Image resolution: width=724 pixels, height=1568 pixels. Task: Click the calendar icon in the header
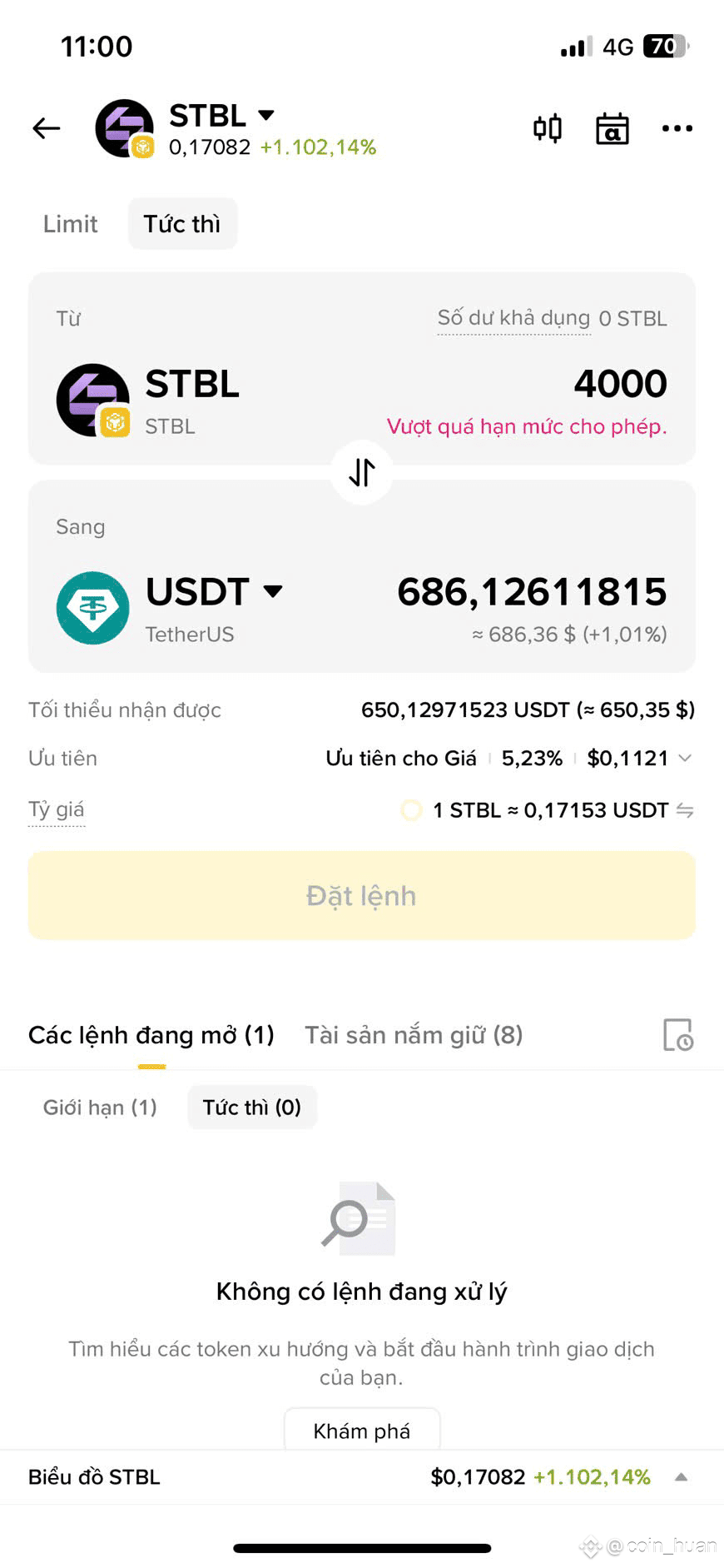pos(612,128)
